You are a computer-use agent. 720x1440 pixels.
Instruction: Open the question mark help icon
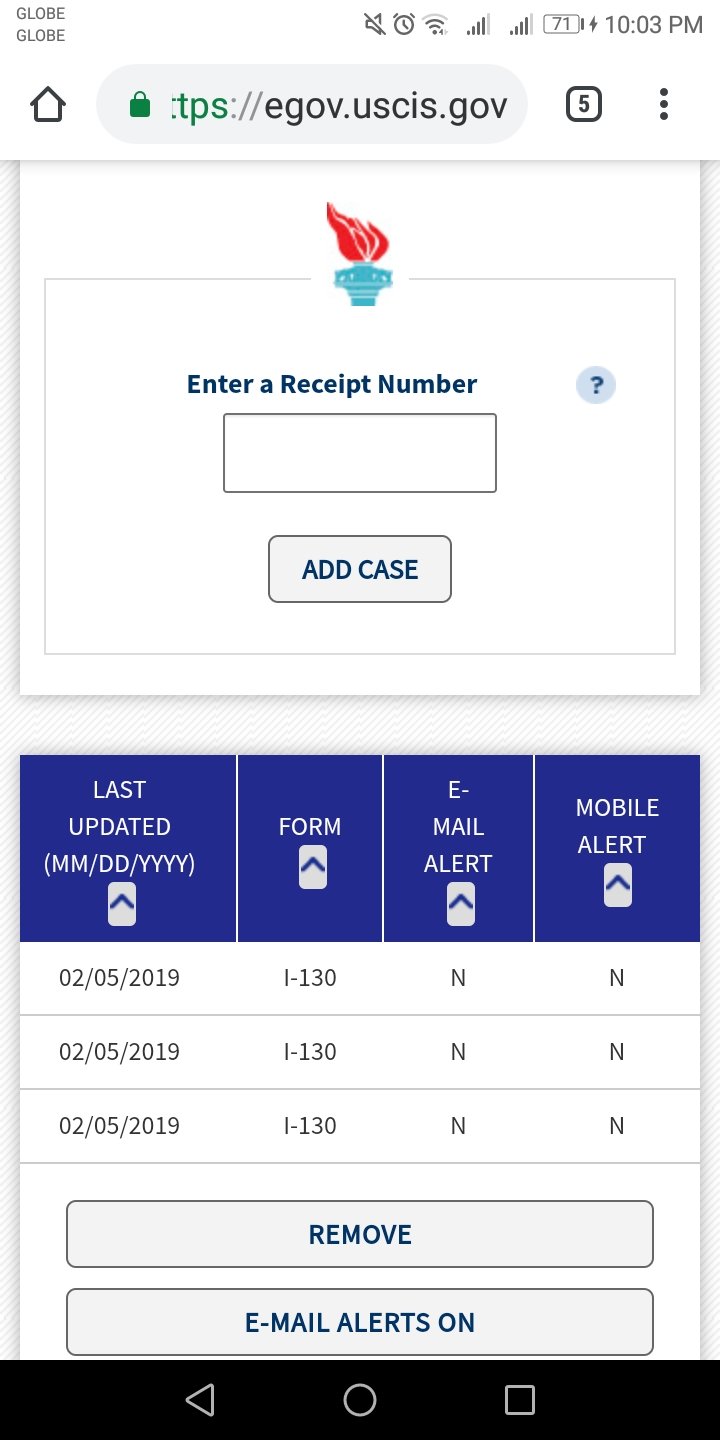pyautogui.click(x=596, y=385)
